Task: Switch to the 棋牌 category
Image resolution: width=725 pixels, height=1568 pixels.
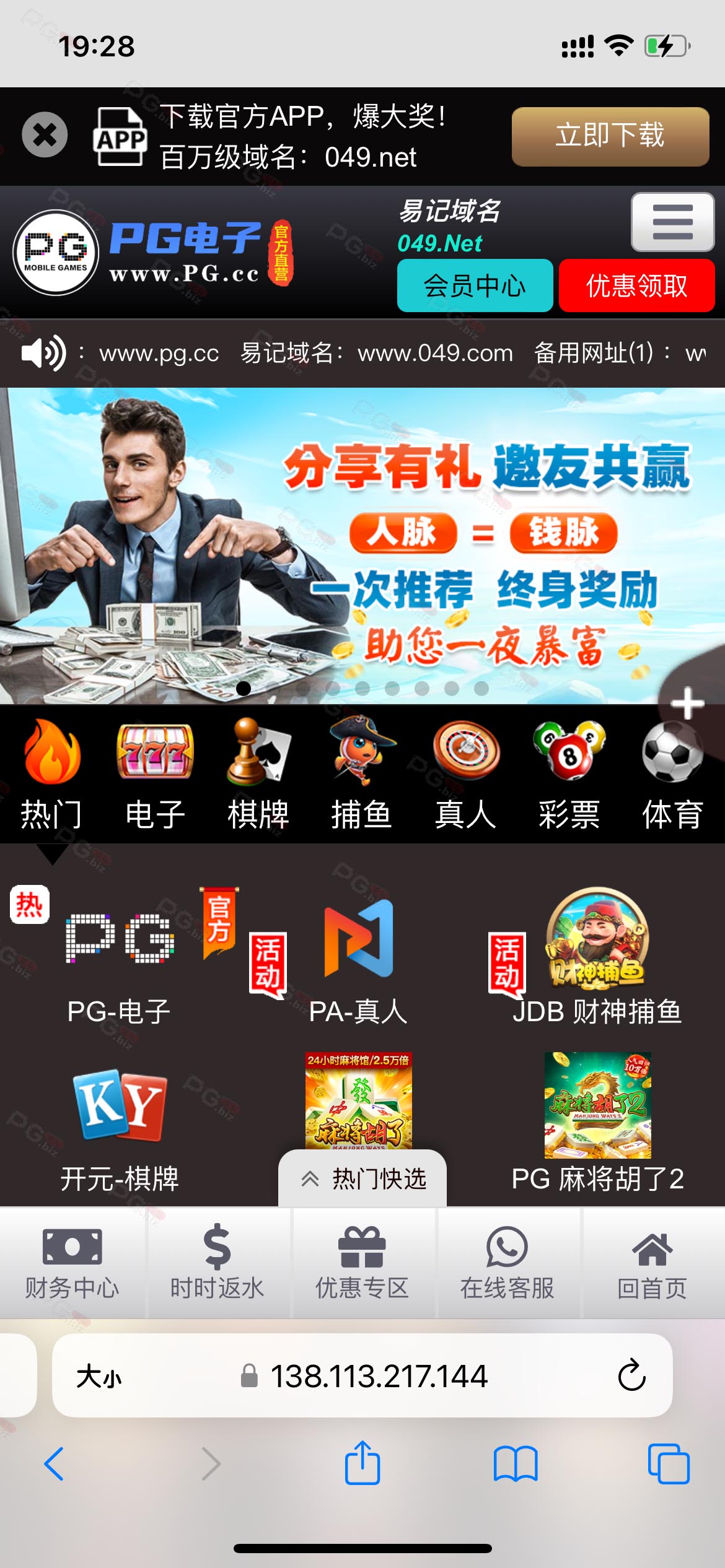Action: pyautogui.click(x=258, y=774)
